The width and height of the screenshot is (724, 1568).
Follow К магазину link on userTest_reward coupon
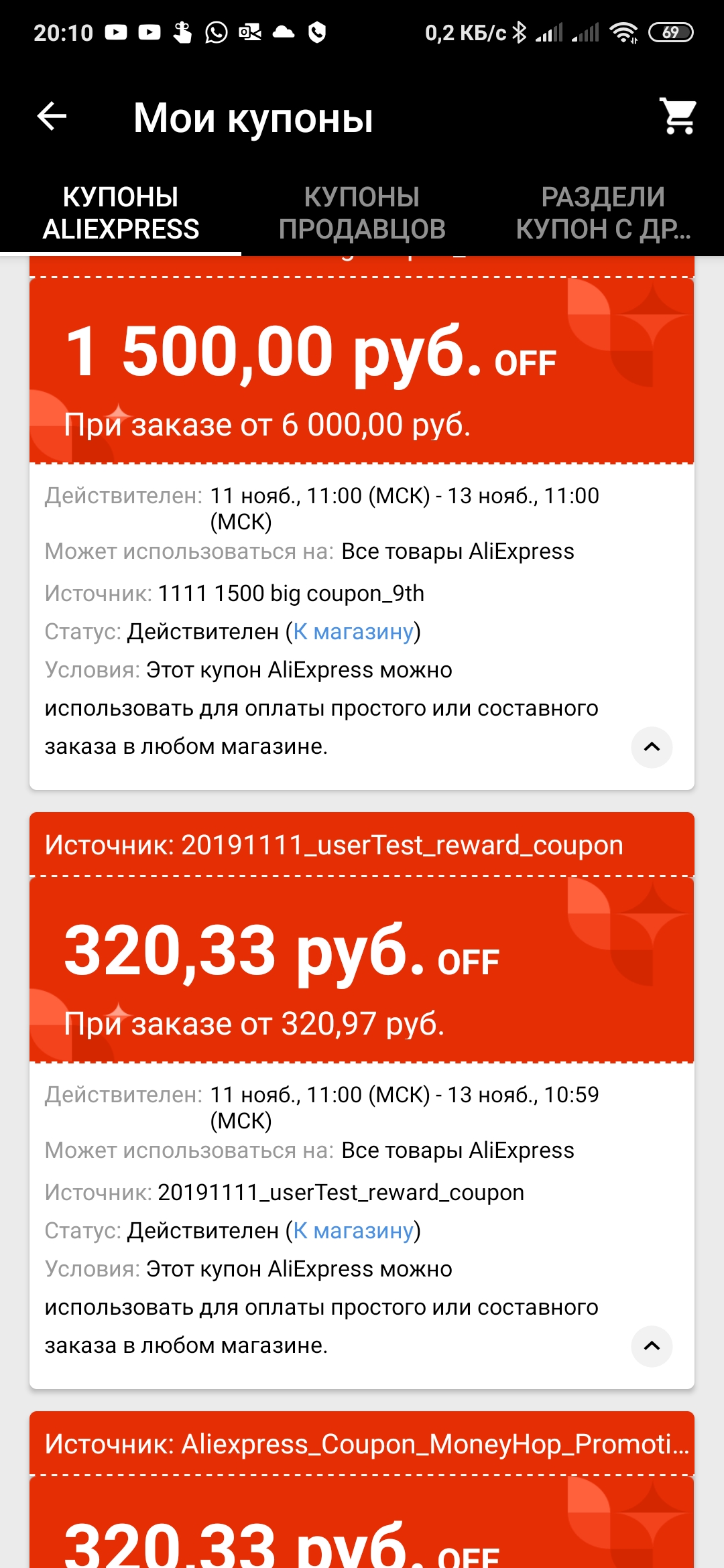click(x=353, y=1230)
